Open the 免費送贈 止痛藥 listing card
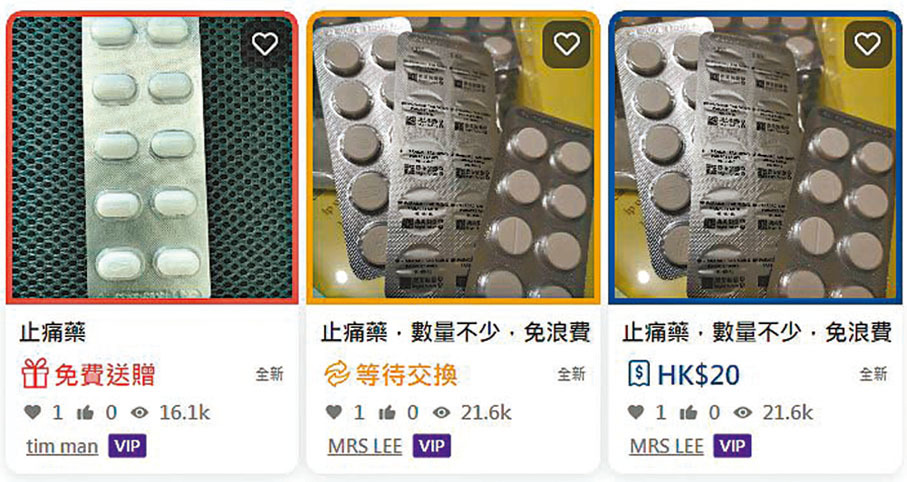Image resolution: width=907 pixels, height=482 pixels. [x=151, y=170]
